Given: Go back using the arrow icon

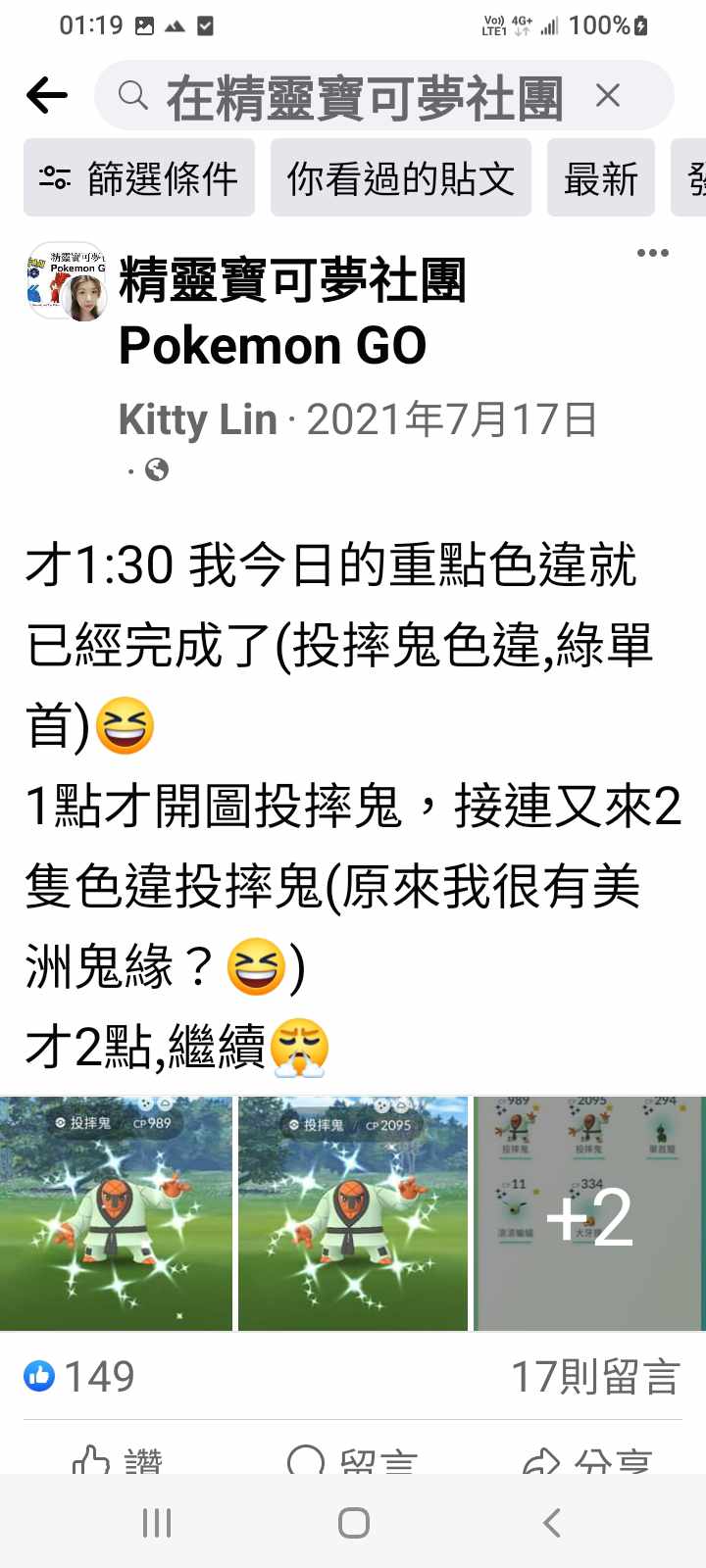Looking at the screenshot, I should click(x=47, y=95).
